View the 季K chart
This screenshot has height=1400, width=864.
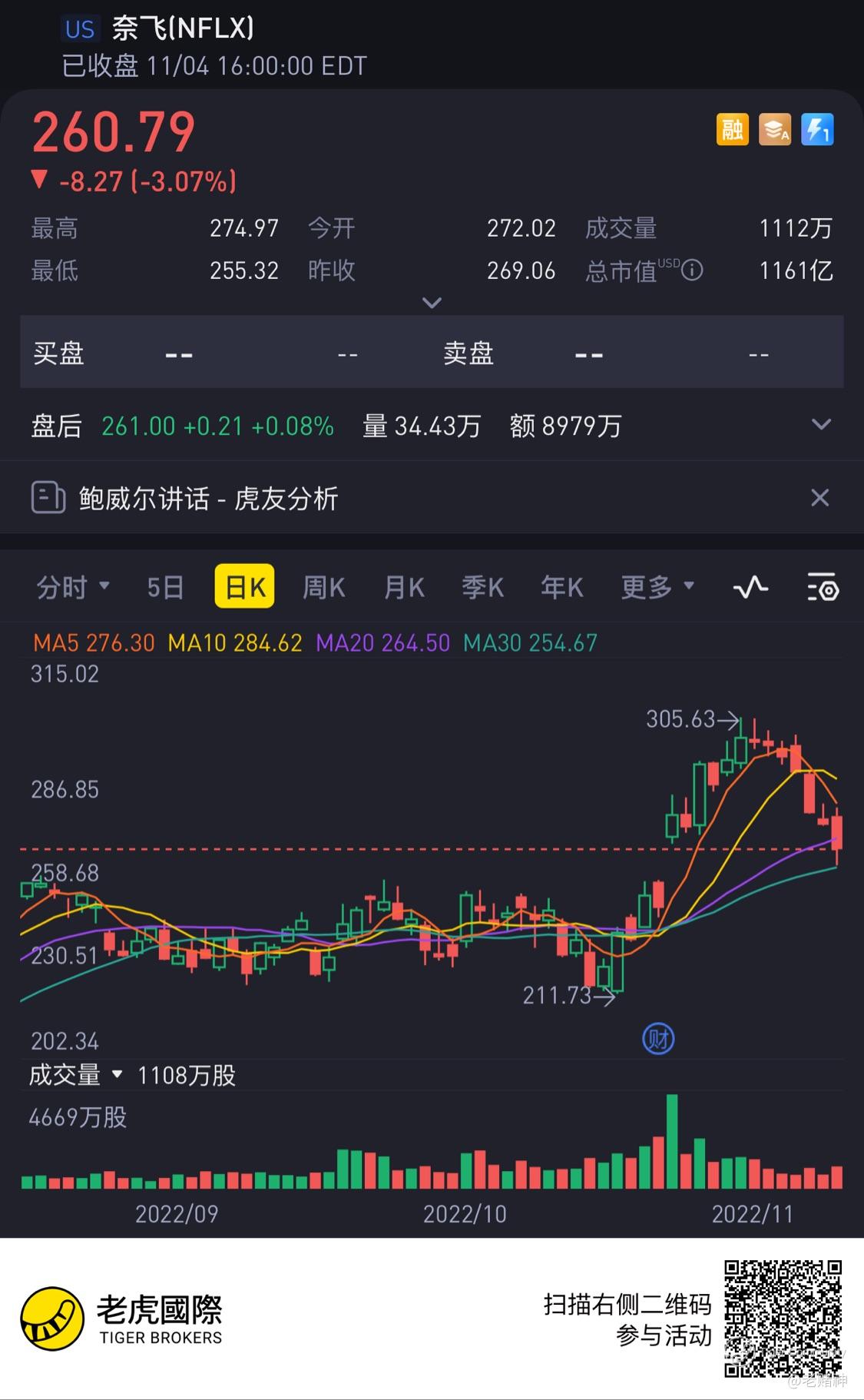(482, 587)
